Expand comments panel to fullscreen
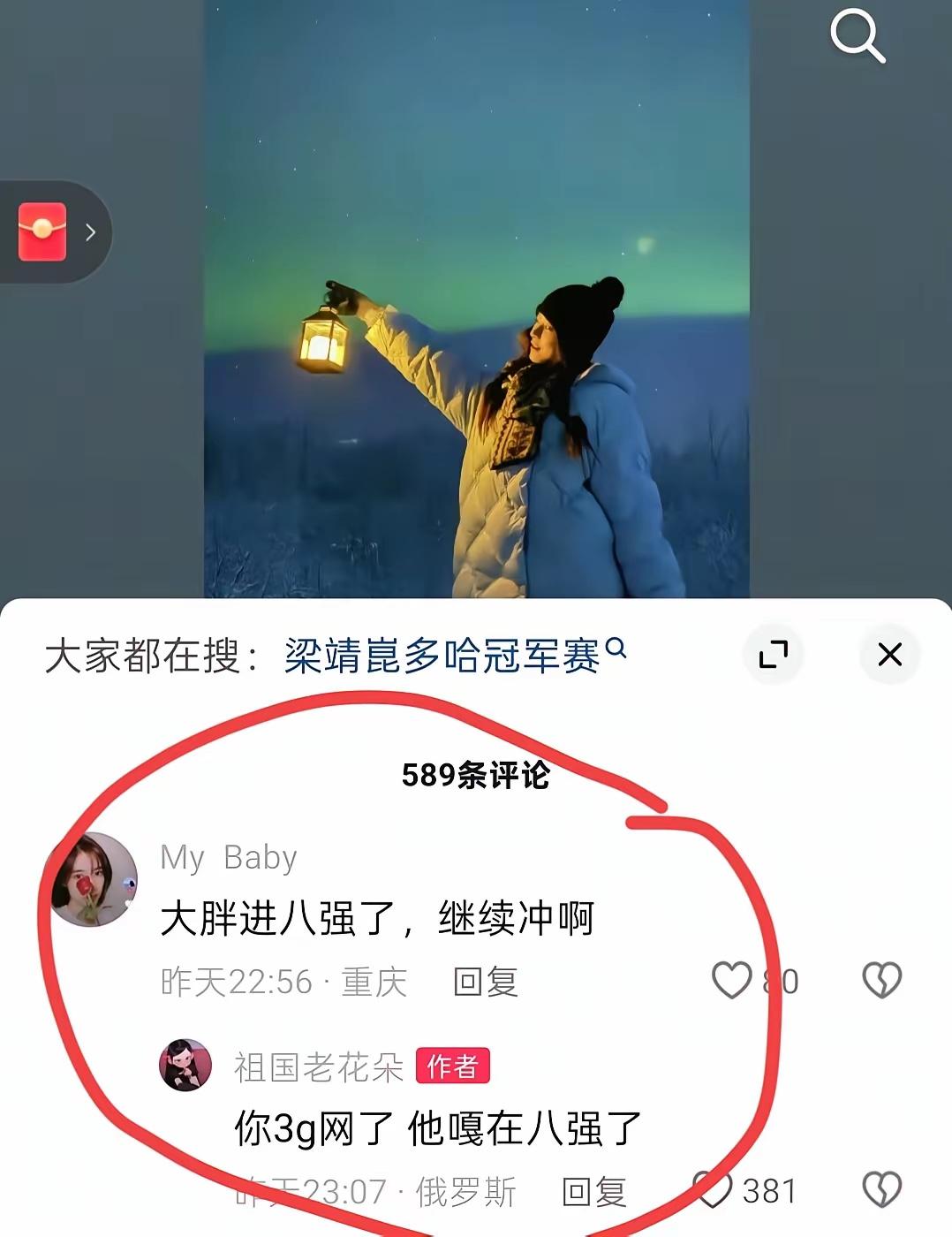 [x=774, y=656]
